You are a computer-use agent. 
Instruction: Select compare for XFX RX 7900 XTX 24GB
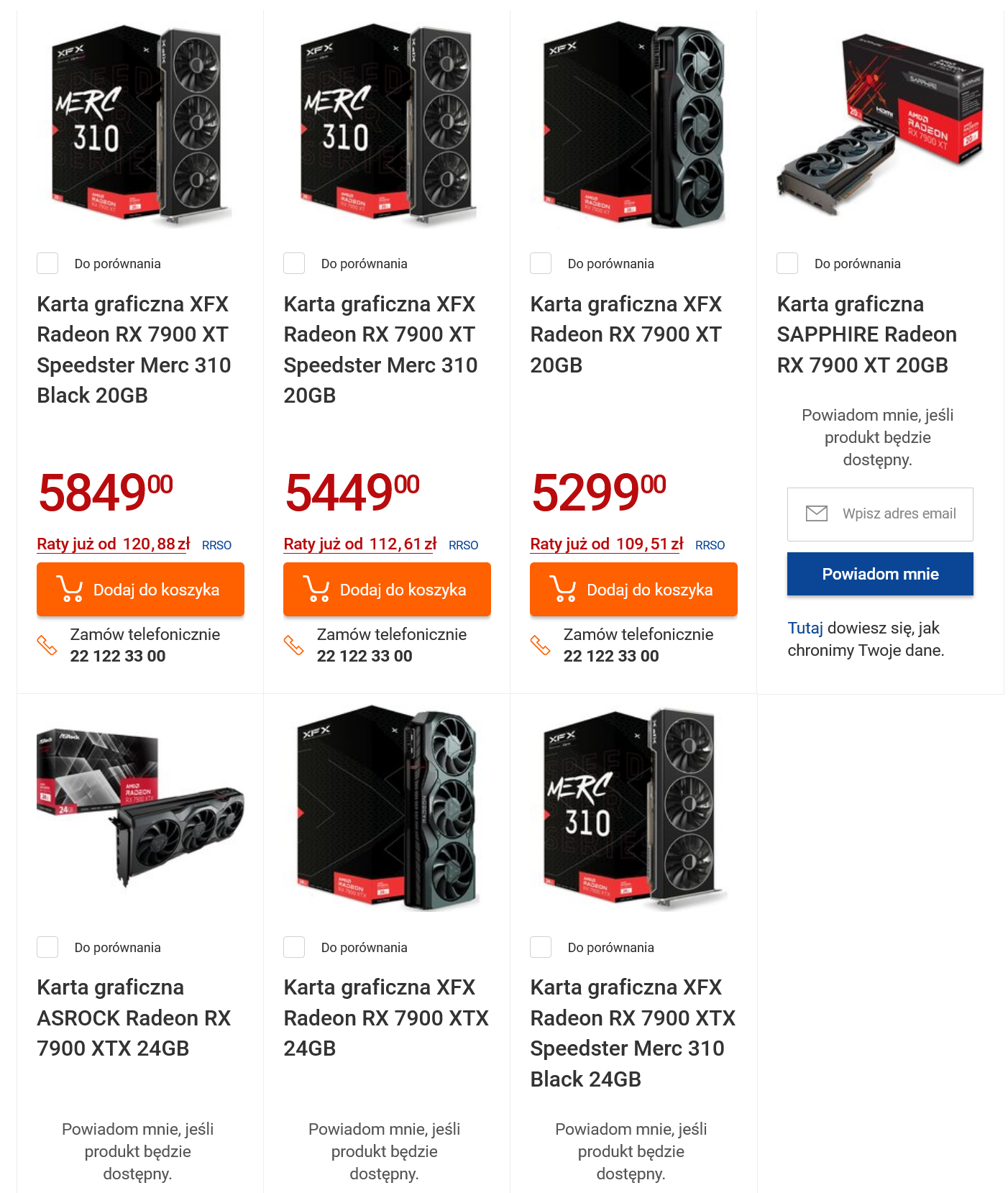point(294,947)
